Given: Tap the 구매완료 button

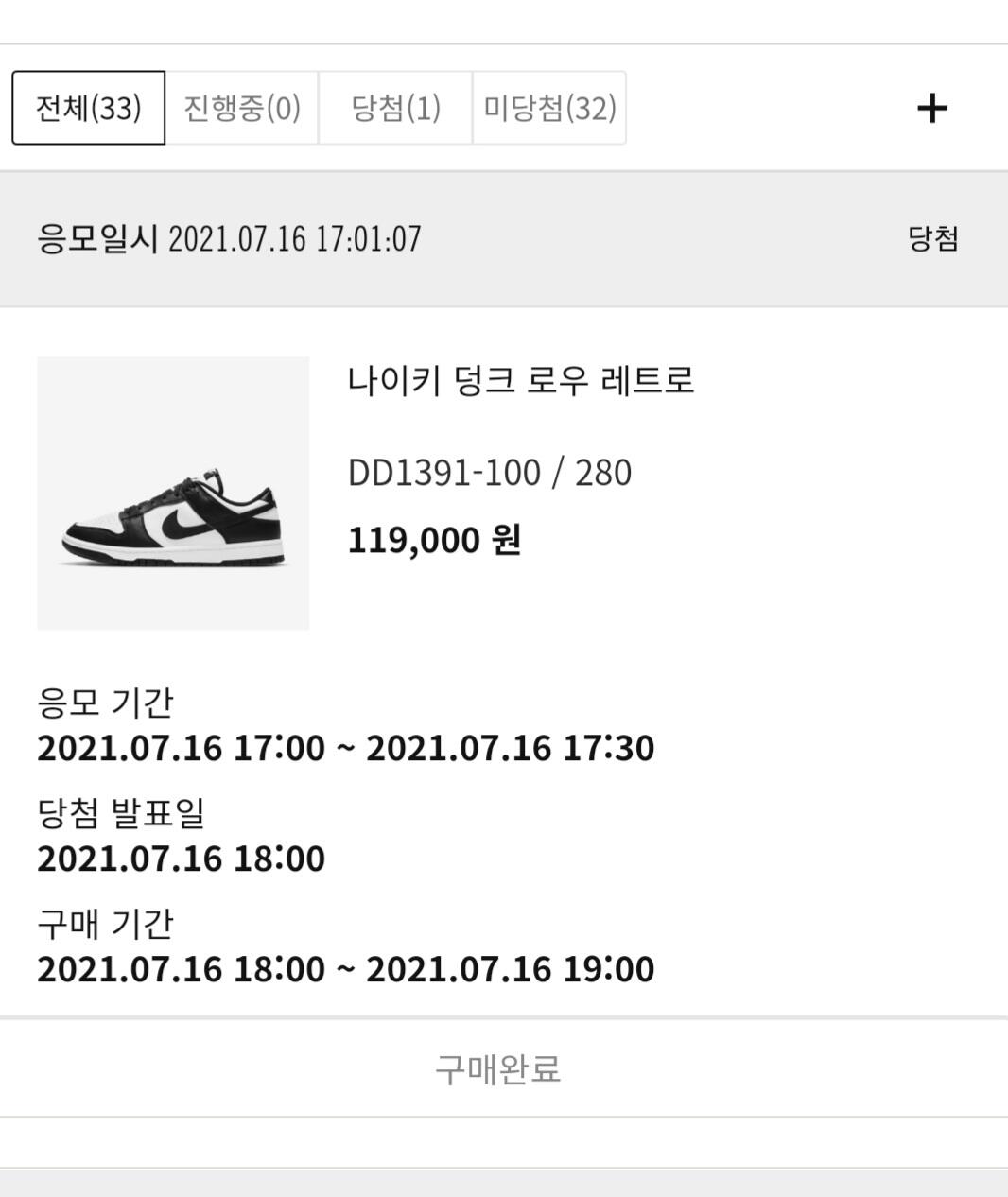Looking at the screenshot, I should click(498, 1068).
